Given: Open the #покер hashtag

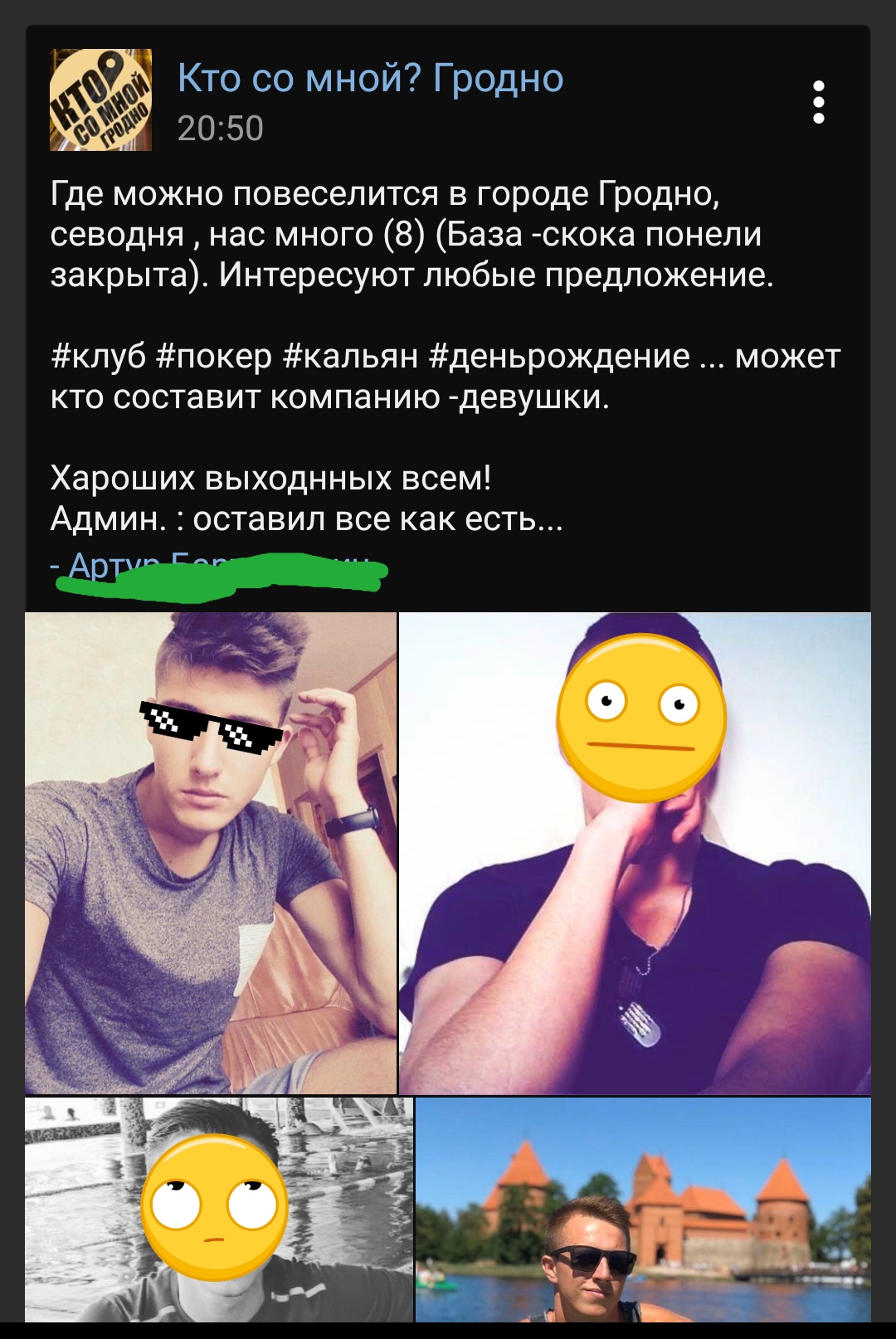Looking at the screenshot, I should tap(213, 357).
